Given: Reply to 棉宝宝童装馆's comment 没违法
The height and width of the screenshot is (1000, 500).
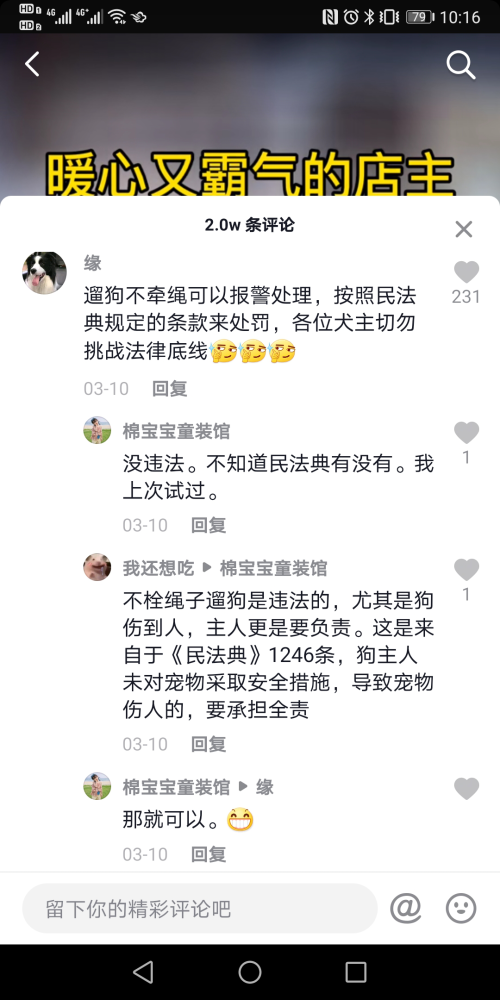Looking at the screenshot, I should (209, 525).
